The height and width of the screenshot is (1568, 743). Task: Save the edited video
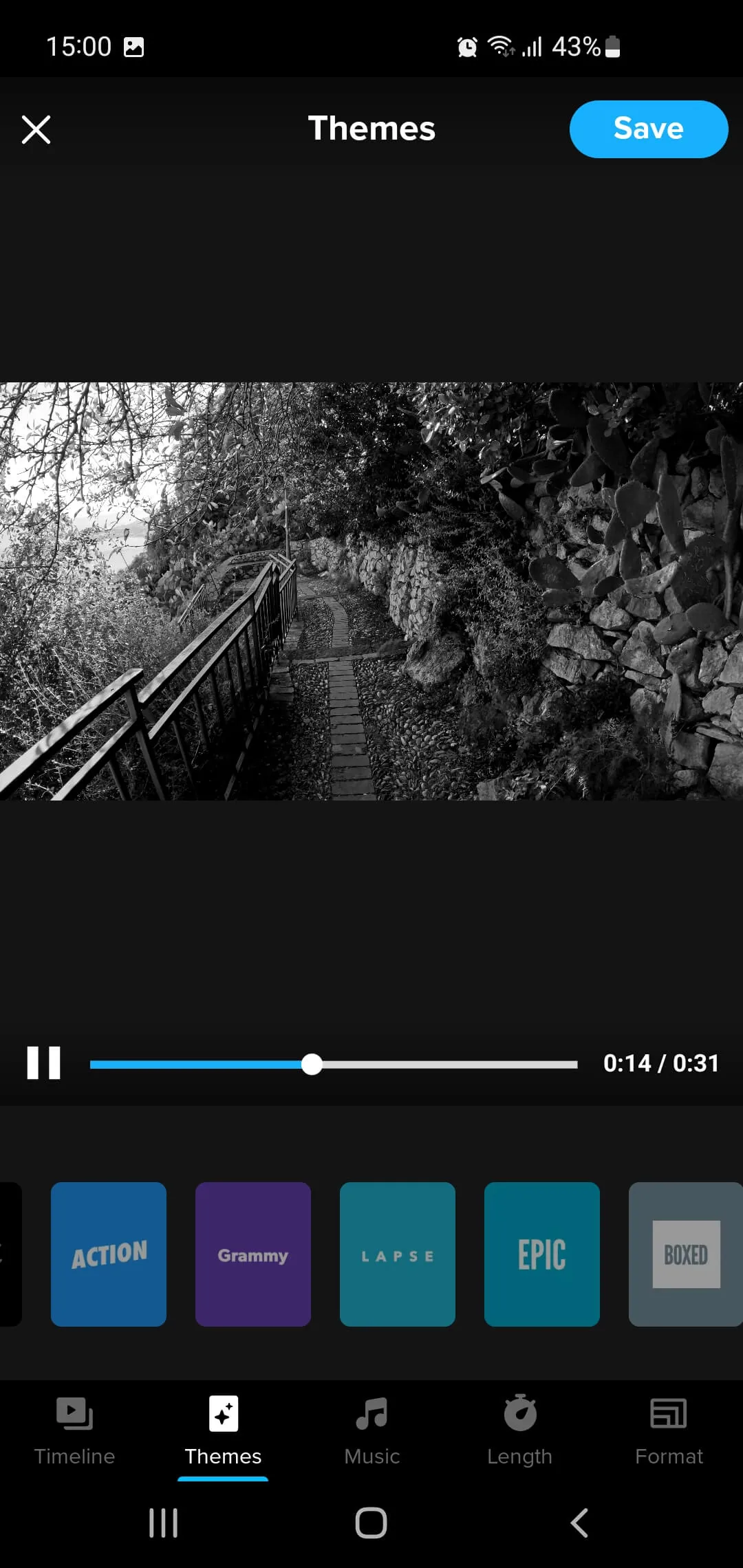(648, 129)
